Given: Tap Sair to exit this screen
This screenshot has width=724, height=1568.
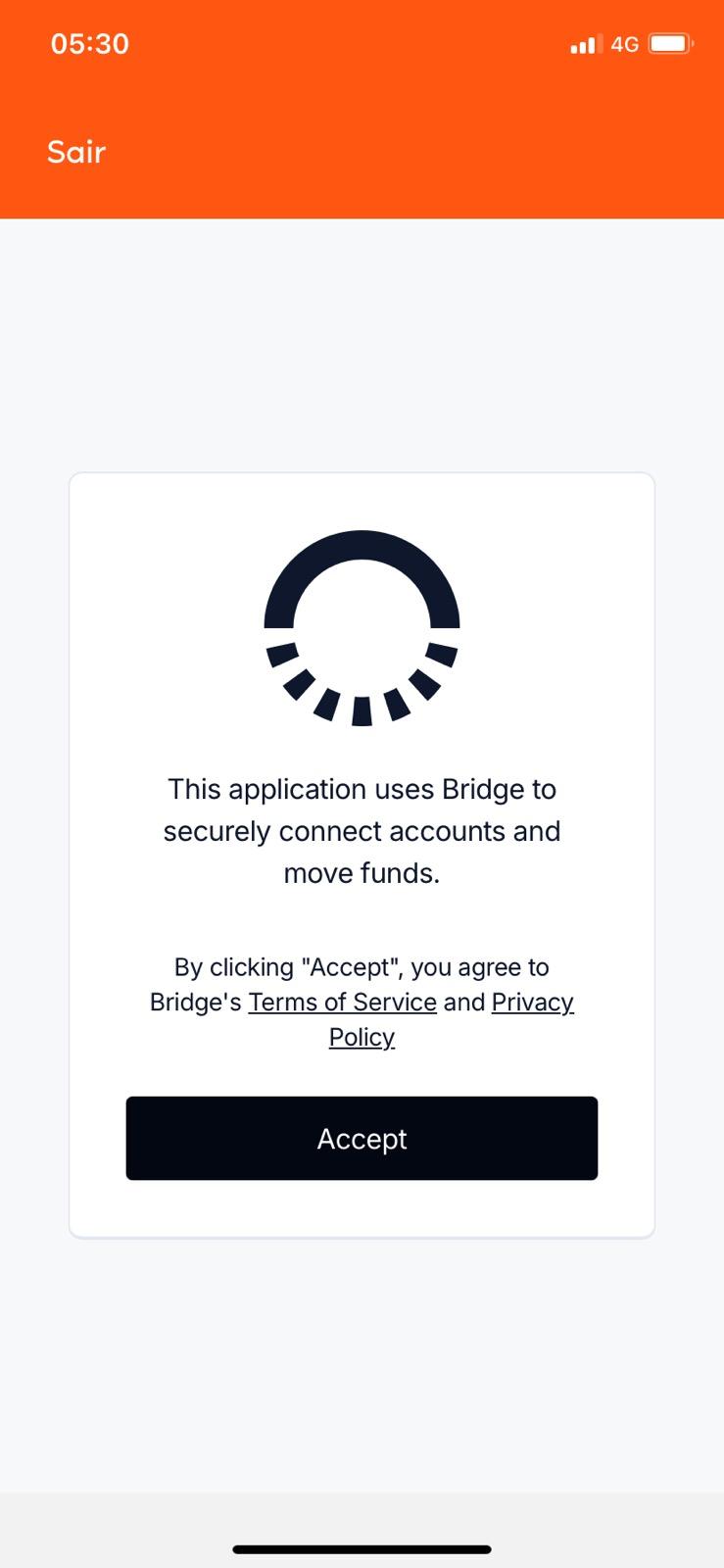Looking at the screenshot, I should (x=76, y=152).
